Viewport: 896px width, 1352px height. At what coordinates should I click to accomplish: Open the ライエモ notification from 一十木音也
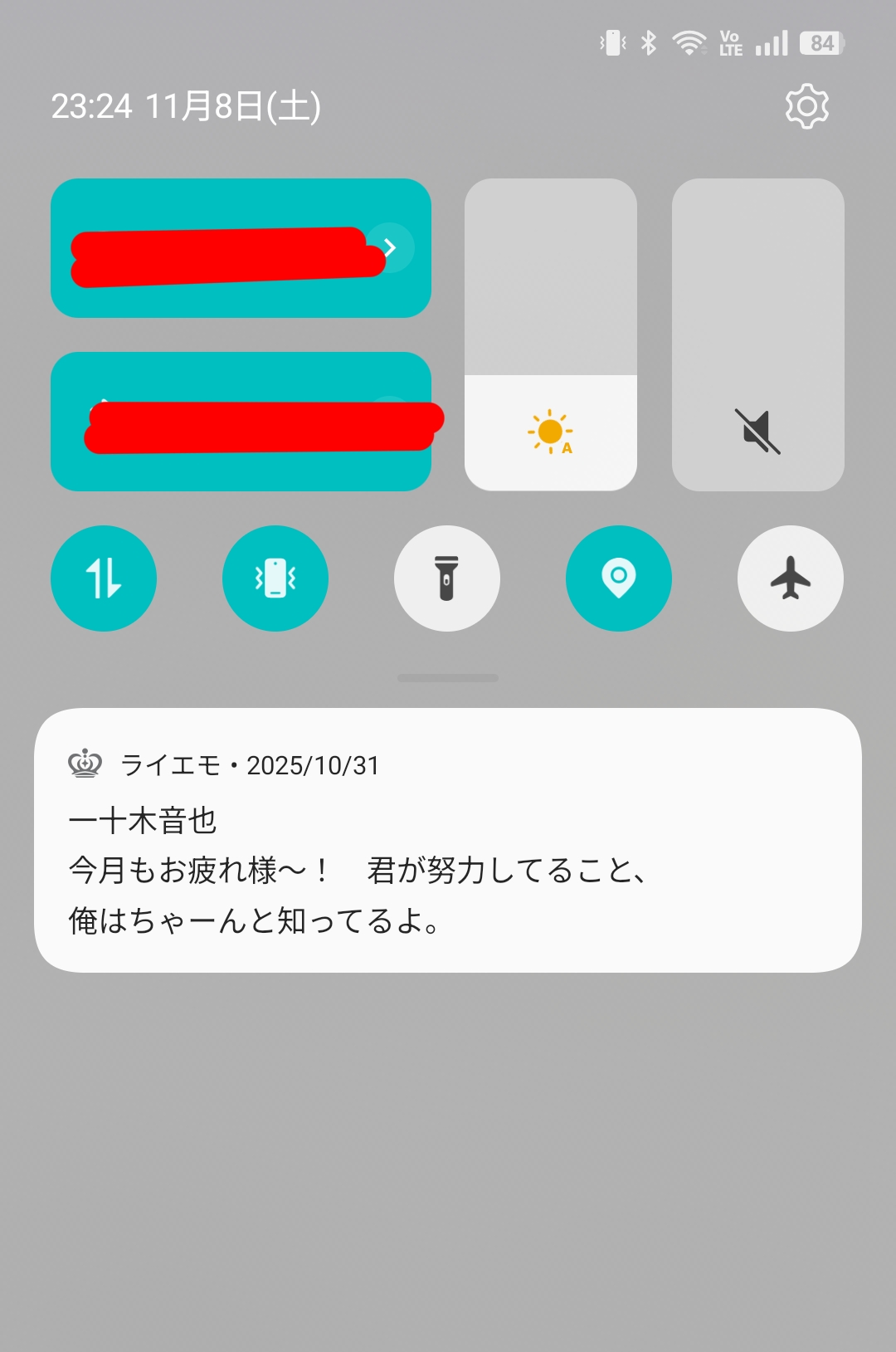point(448,840)
